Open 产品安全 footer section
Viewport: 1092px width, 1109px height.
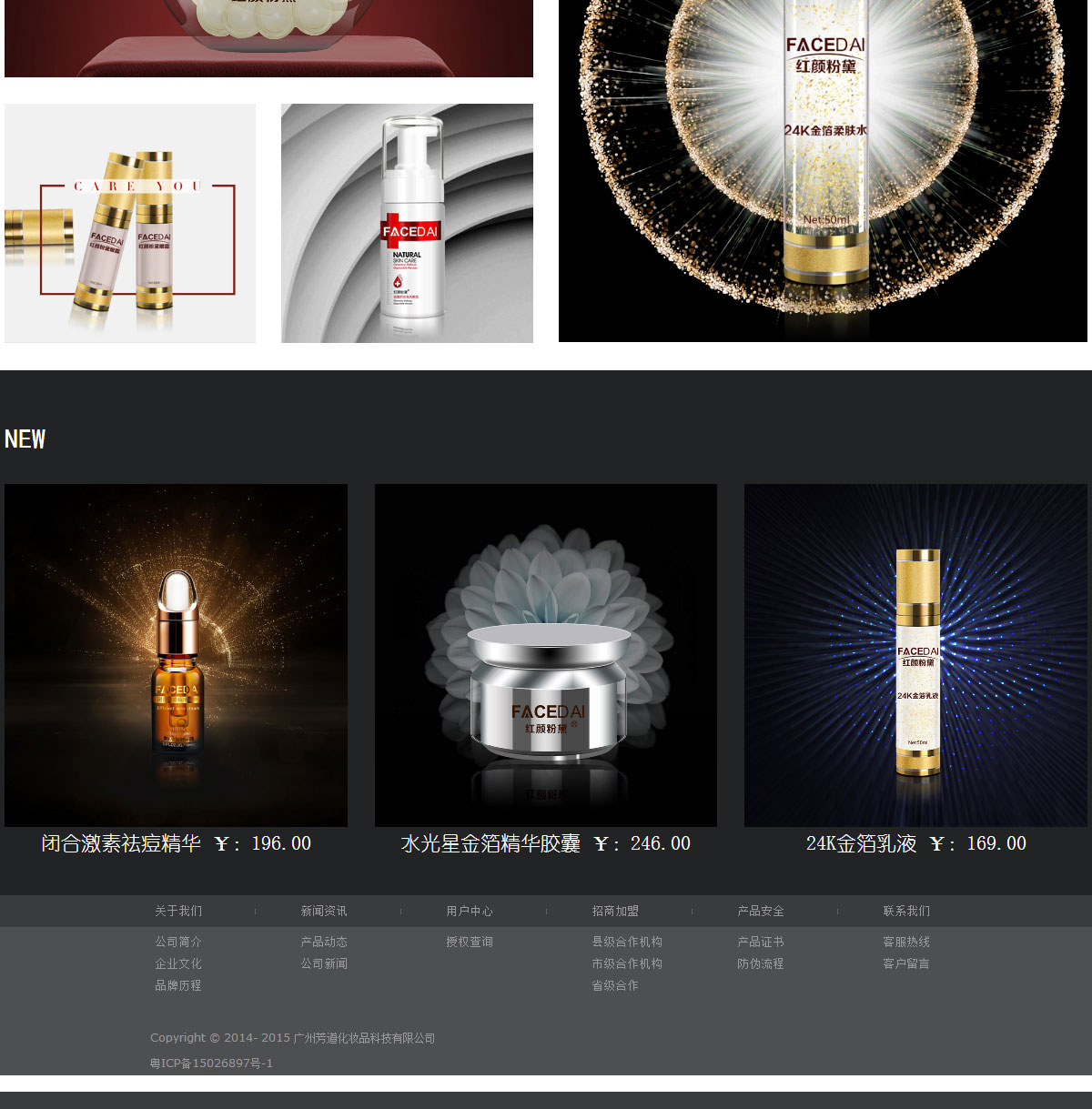tap(761, 911)
